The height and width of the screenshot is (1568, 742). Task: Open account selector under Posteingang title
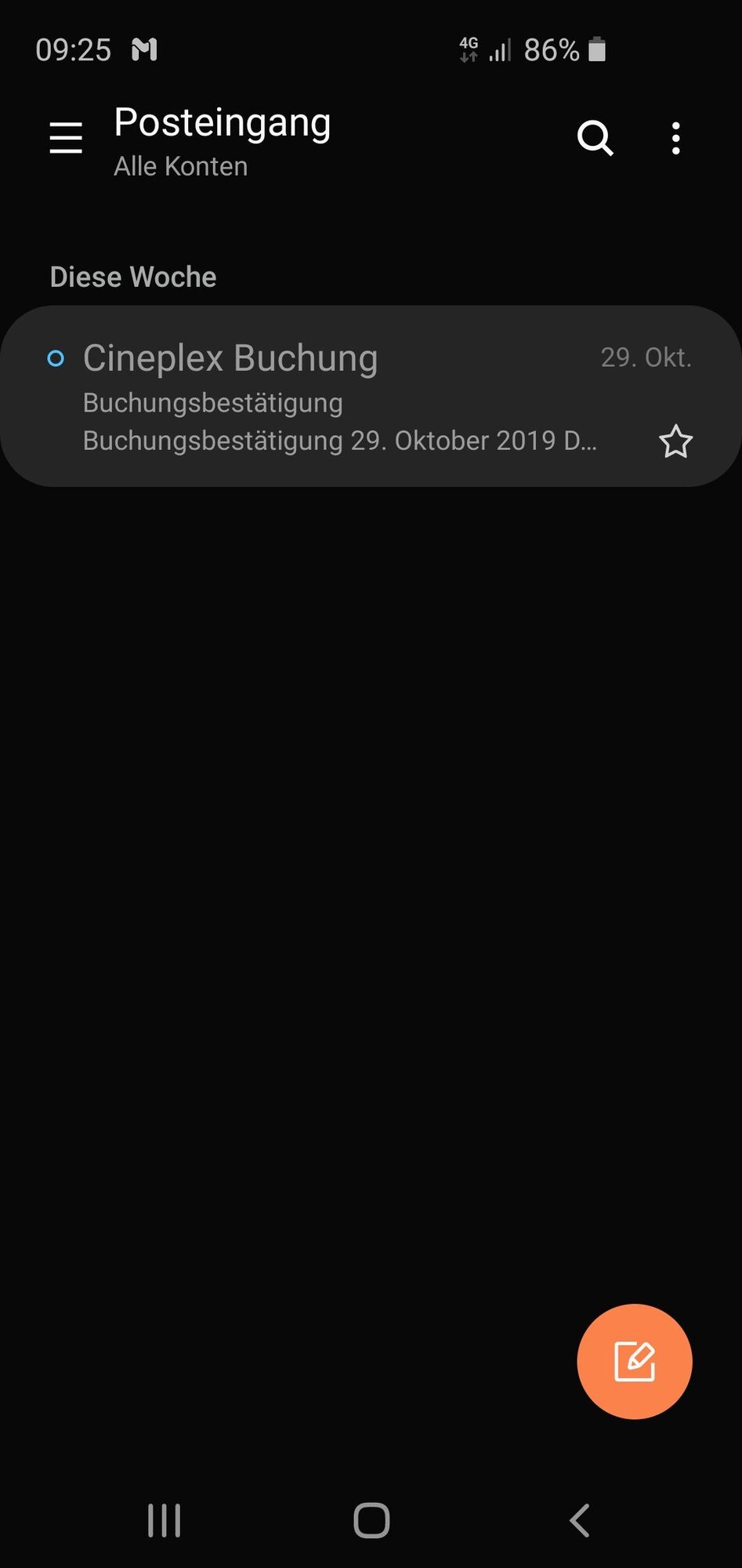tap(181, 165)
